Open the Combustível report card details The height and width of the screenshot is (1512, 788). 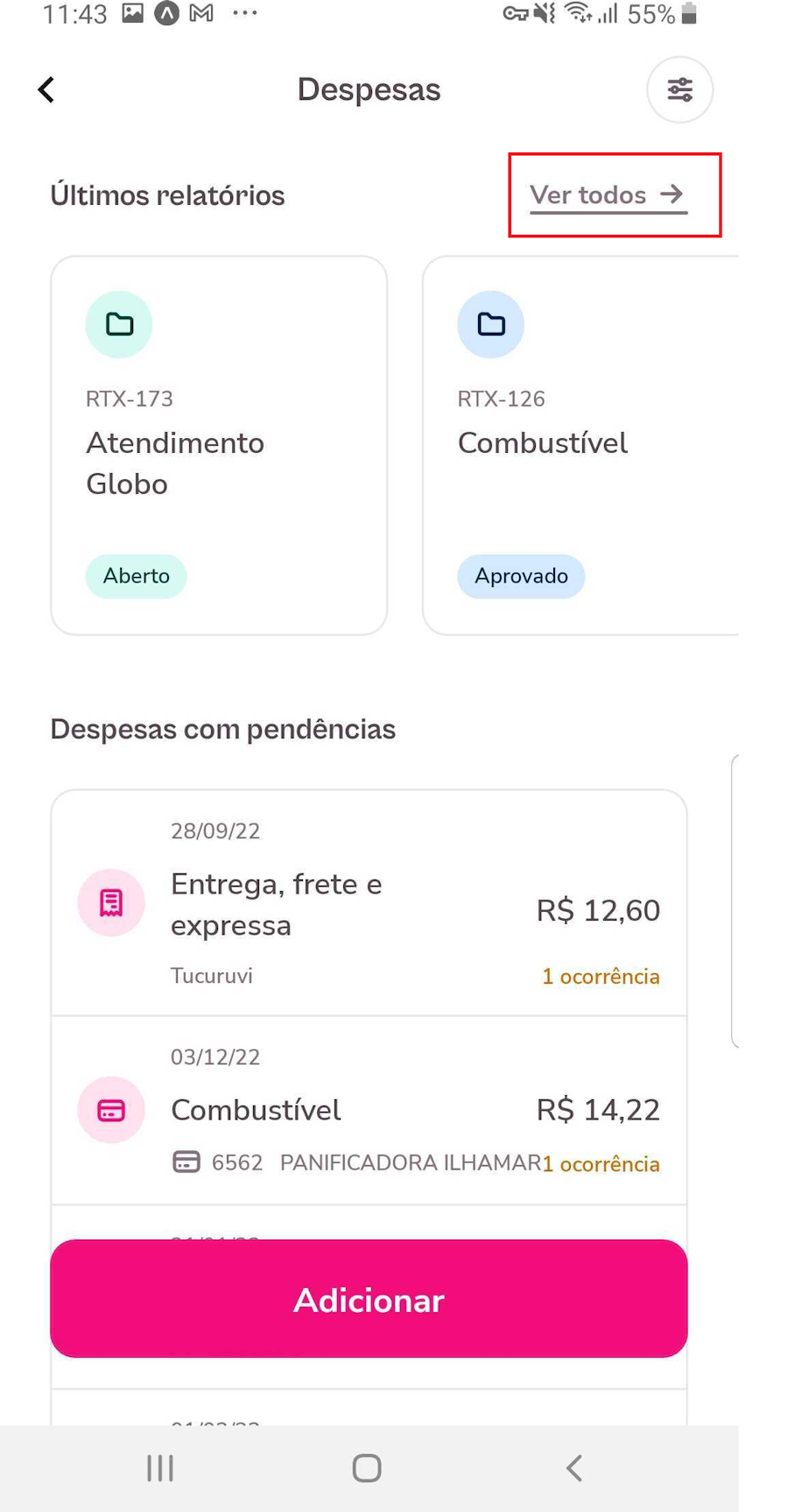coord(582,444)
